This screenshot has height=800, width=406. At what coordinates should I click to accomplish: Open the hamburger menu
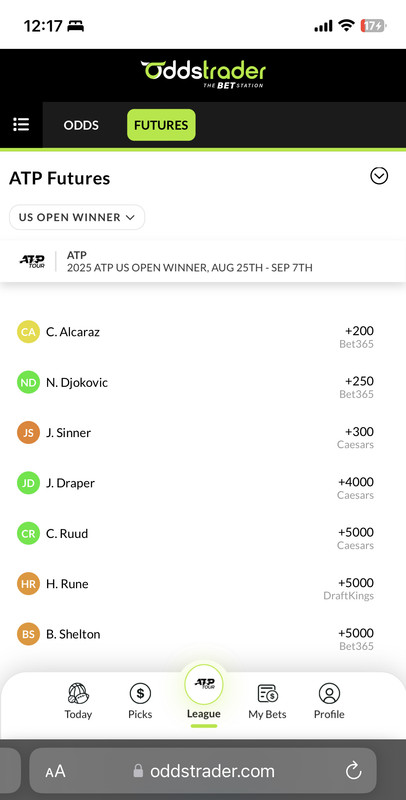(21, 124)
